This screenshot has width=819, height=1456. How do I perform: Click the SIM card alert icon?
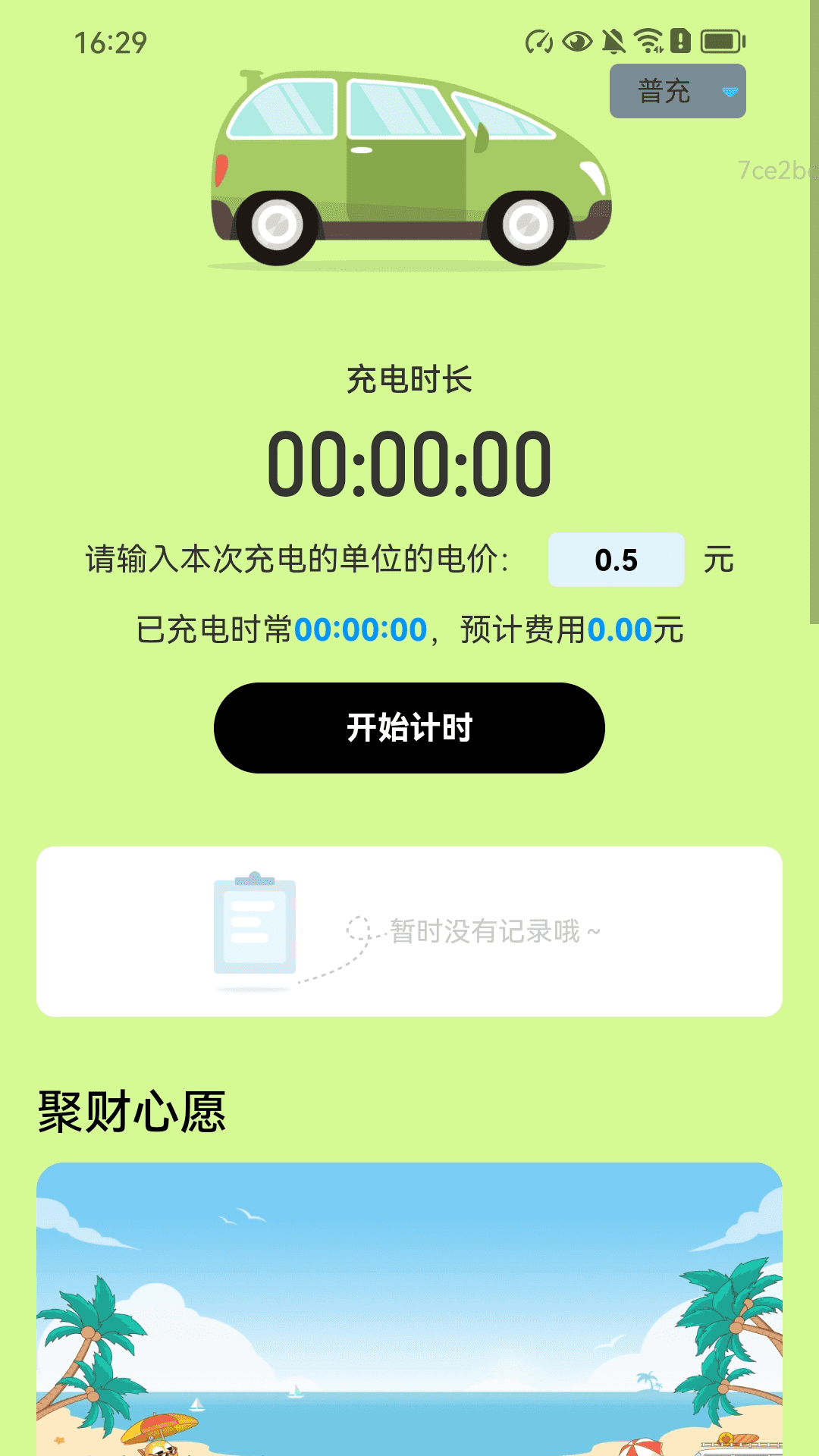tap(679, 42)
